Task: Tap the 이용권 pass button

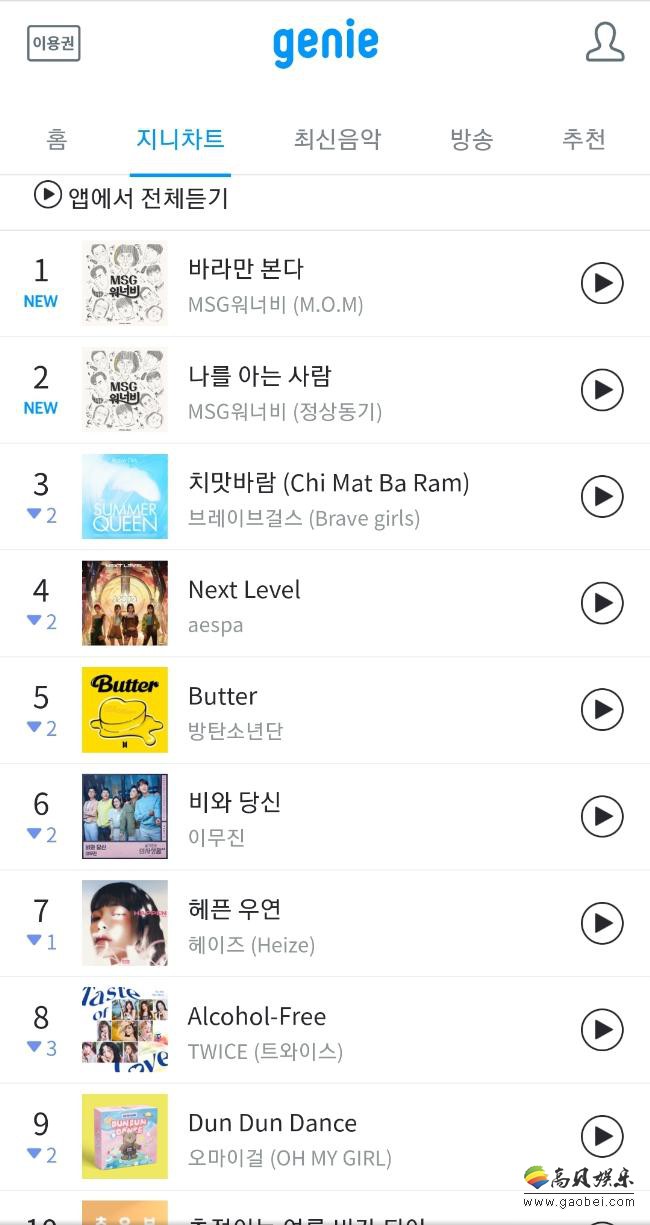Action: click(54, 43)
